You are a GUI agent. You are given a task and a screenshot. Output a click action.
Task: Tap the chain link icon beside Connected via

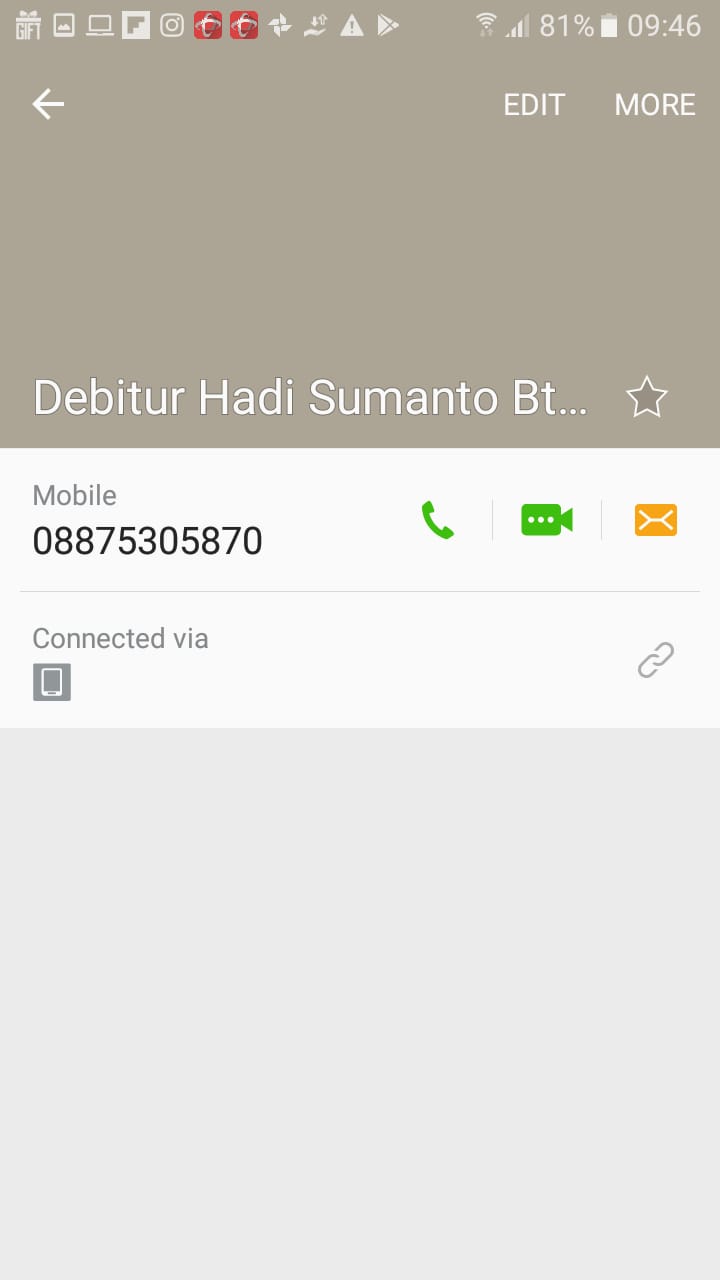[655, 660]
